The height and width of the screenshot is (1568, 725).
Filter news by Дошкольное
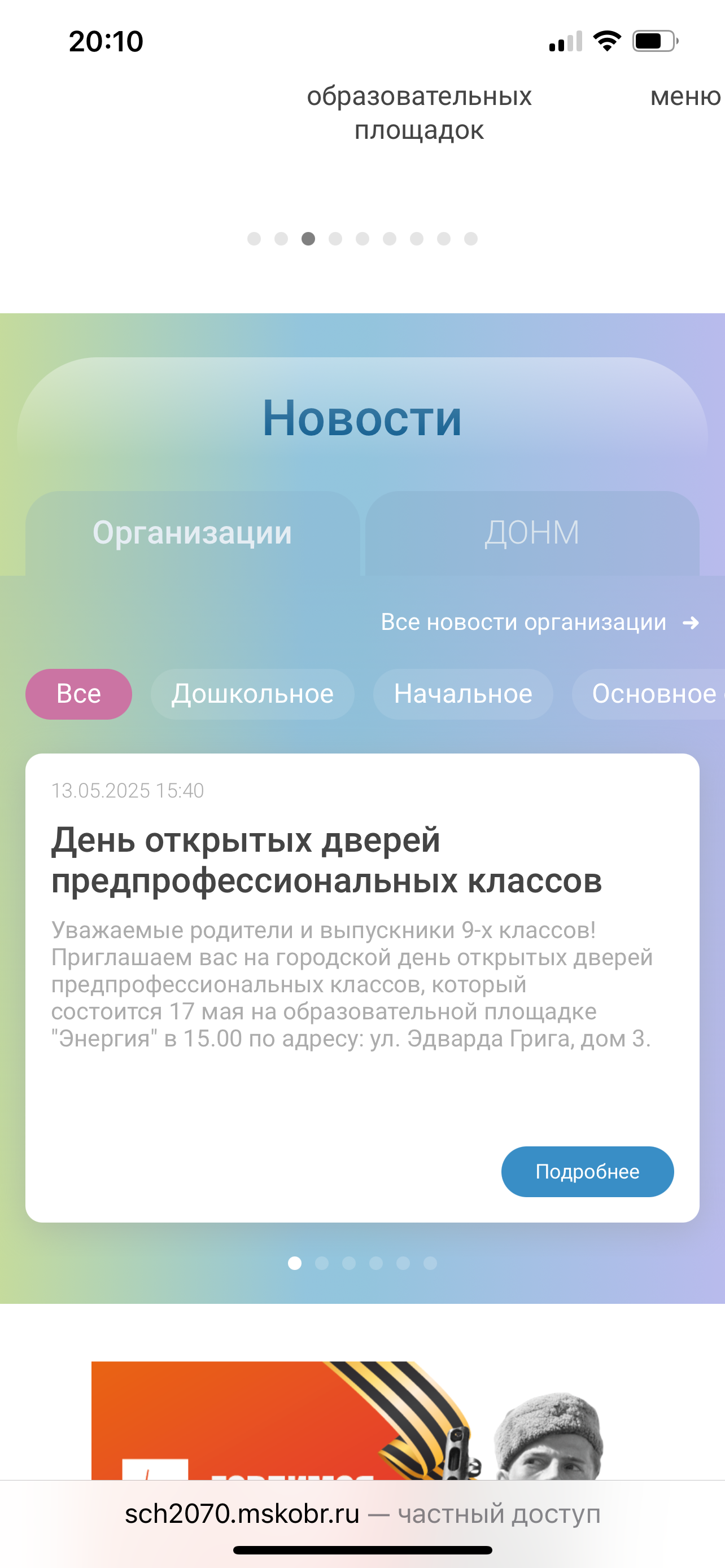tap(252, 694)
